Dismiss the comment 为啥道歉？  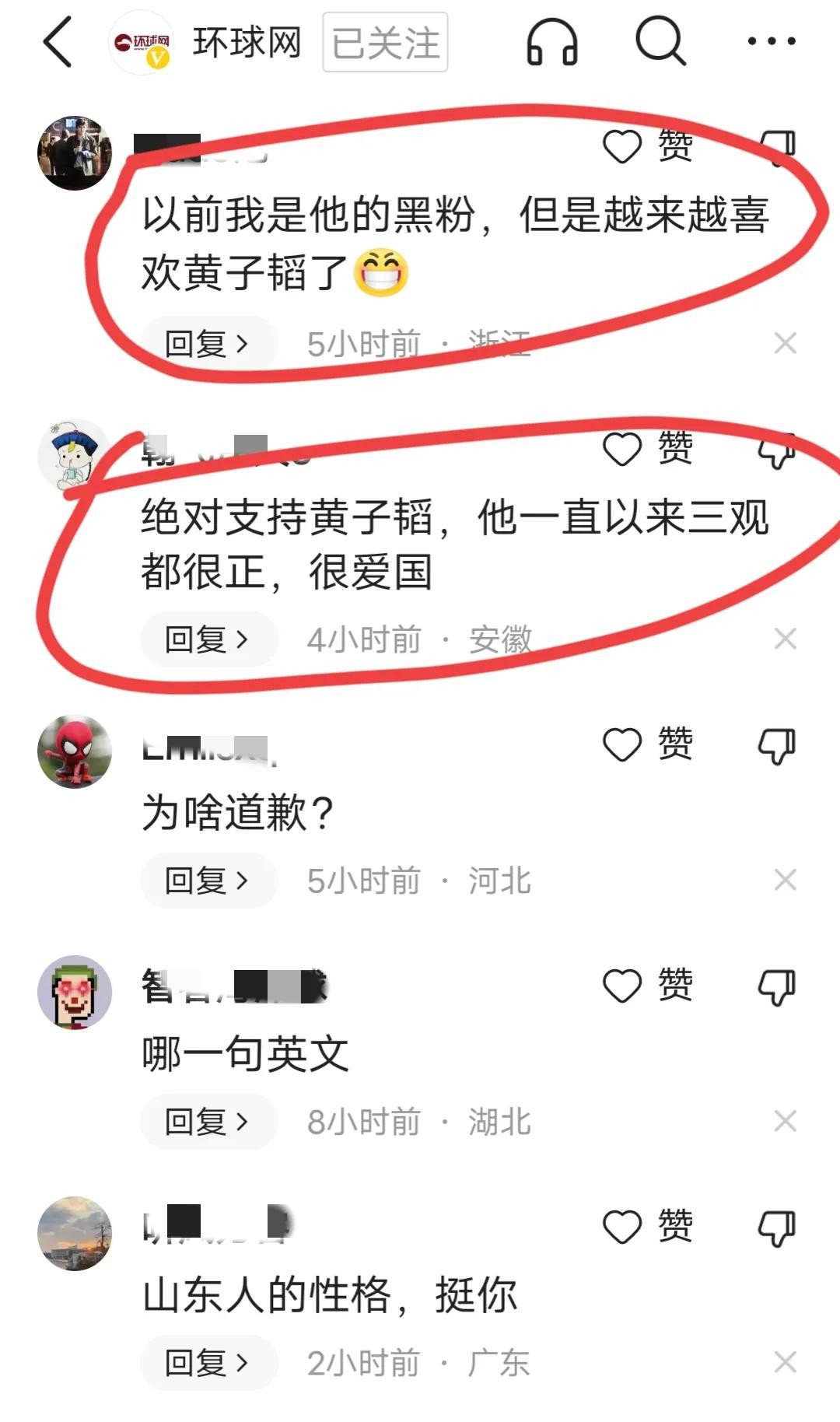(786, 880)
